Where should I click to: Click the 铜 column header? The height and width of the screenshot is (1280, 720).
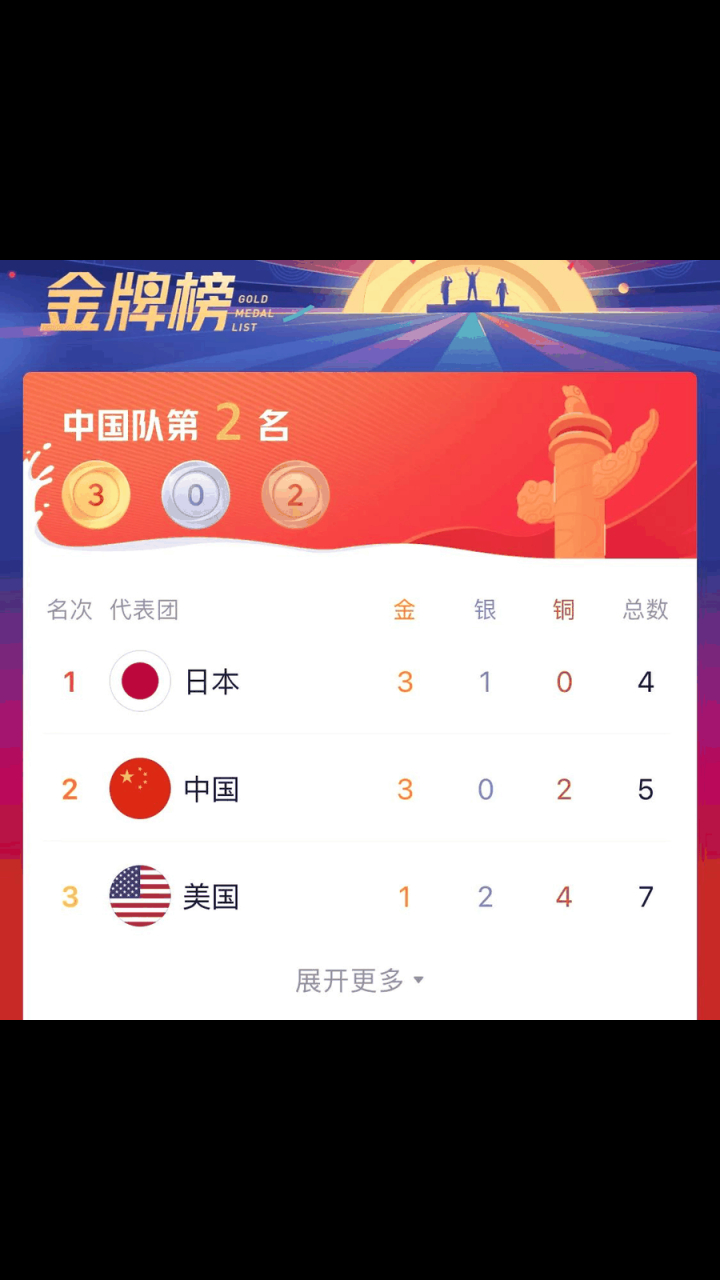click(x=564, y=610)
